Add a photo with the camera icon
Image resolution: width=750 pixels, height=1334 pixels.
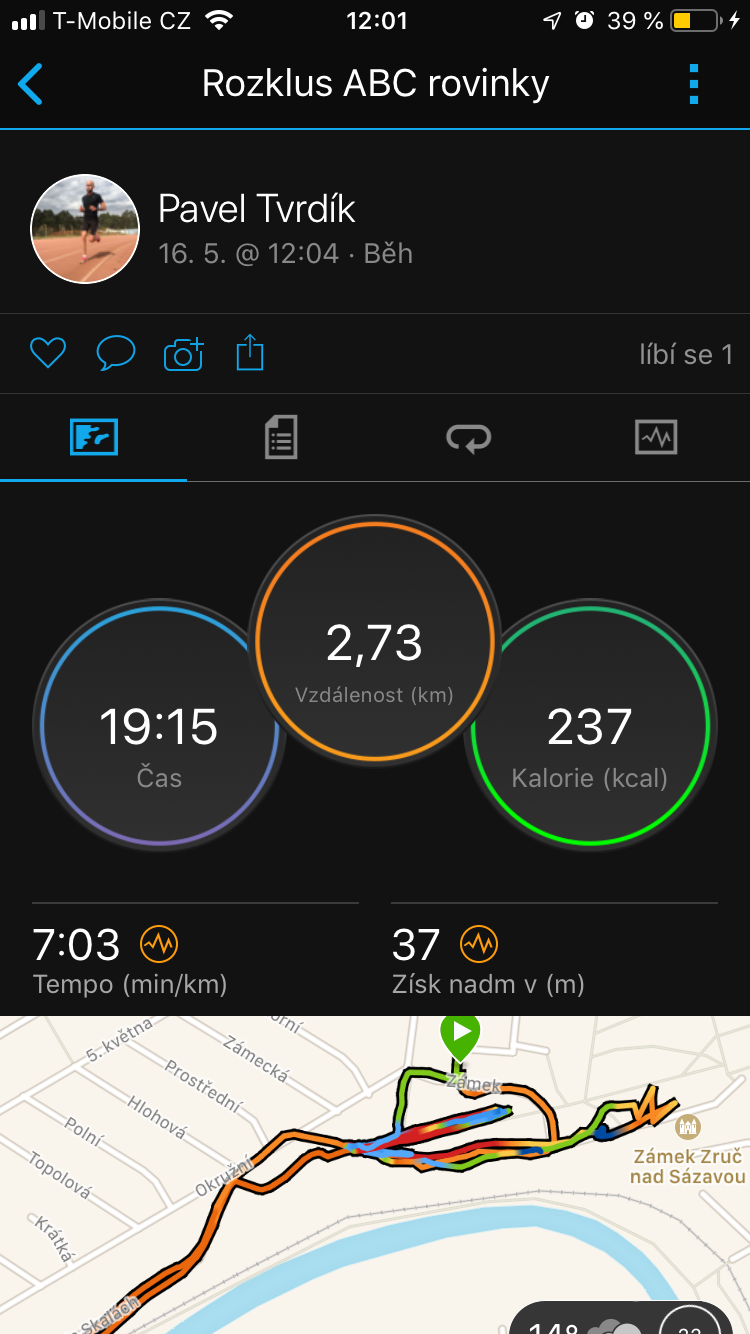(x=184, y=354)
